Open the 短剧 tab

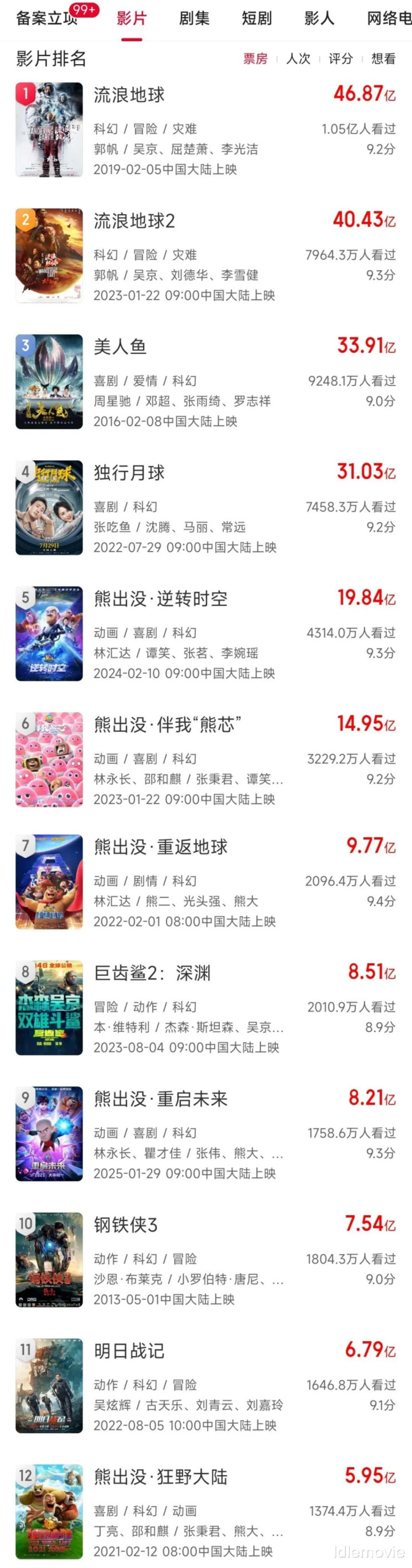coord(256,18)
